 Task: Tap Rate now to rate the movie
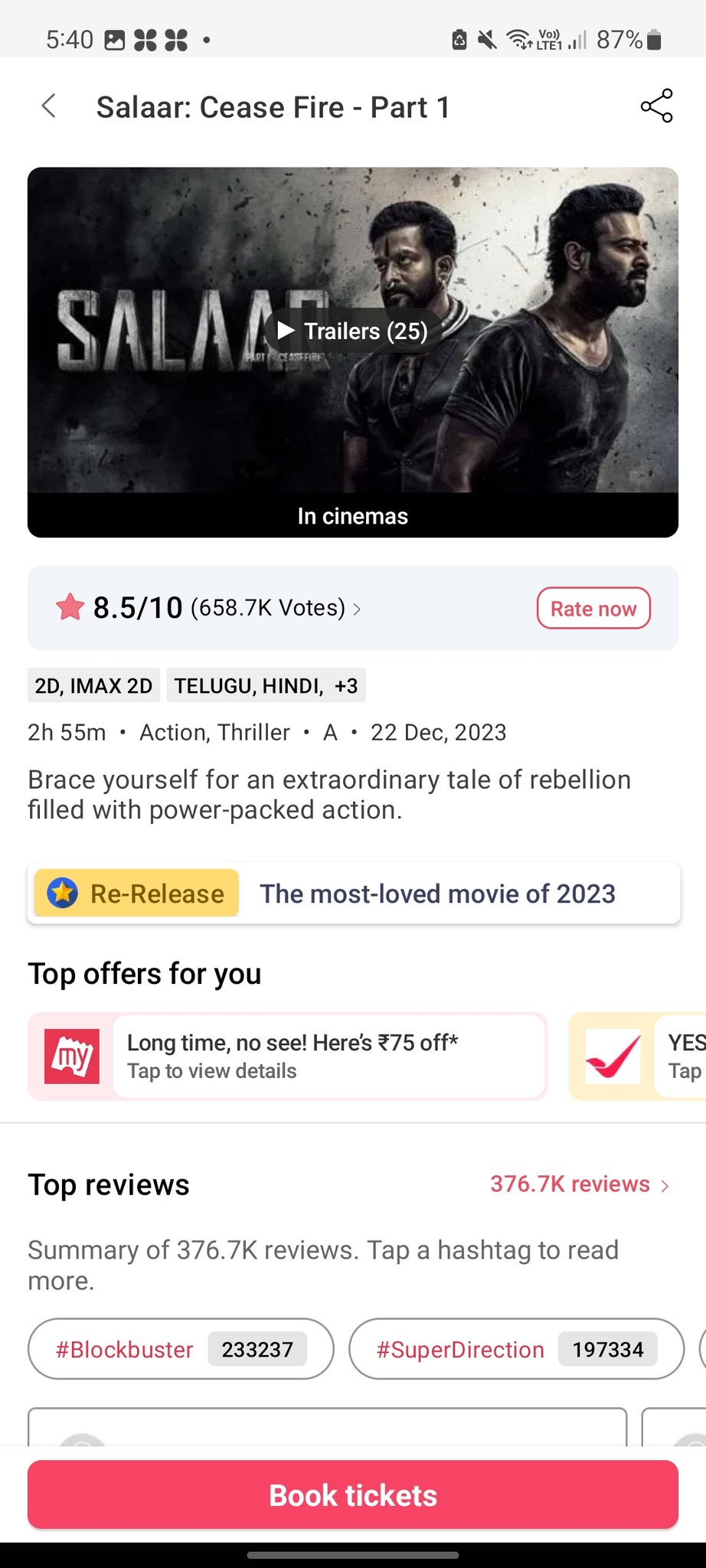[593, 609]
